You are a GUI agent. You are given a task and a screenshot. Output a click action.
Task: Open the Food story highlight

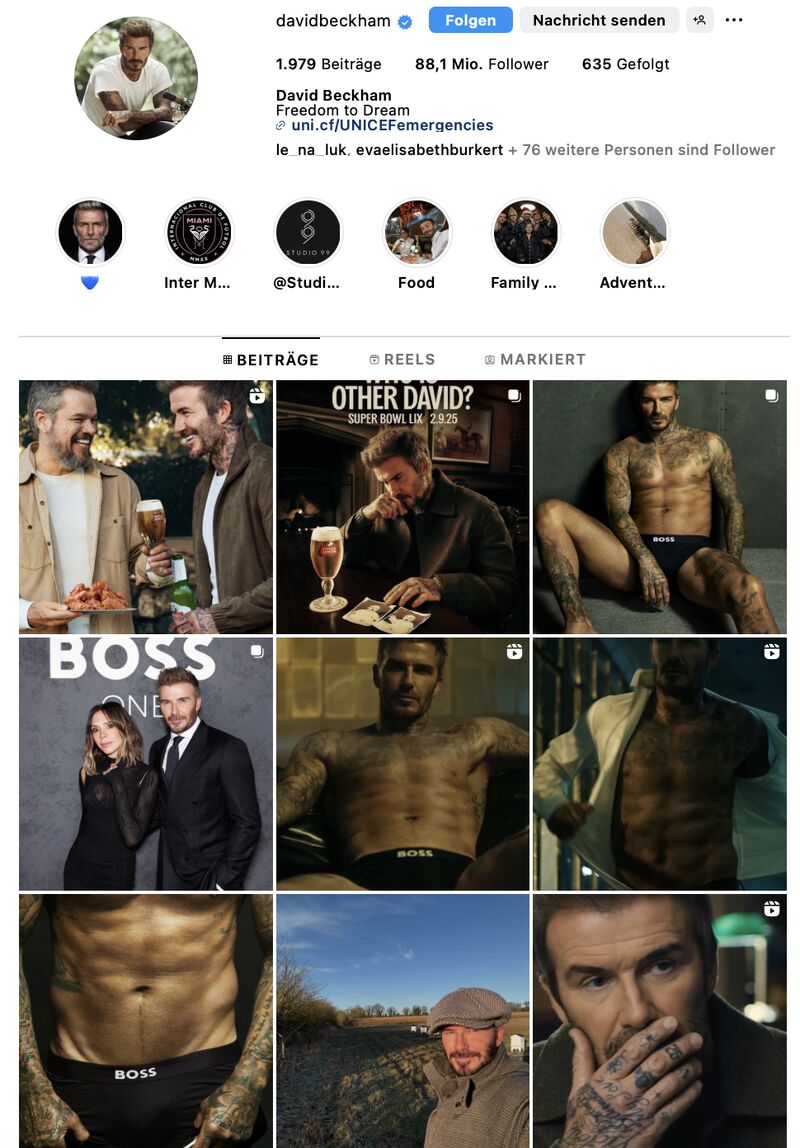(416, 230)
